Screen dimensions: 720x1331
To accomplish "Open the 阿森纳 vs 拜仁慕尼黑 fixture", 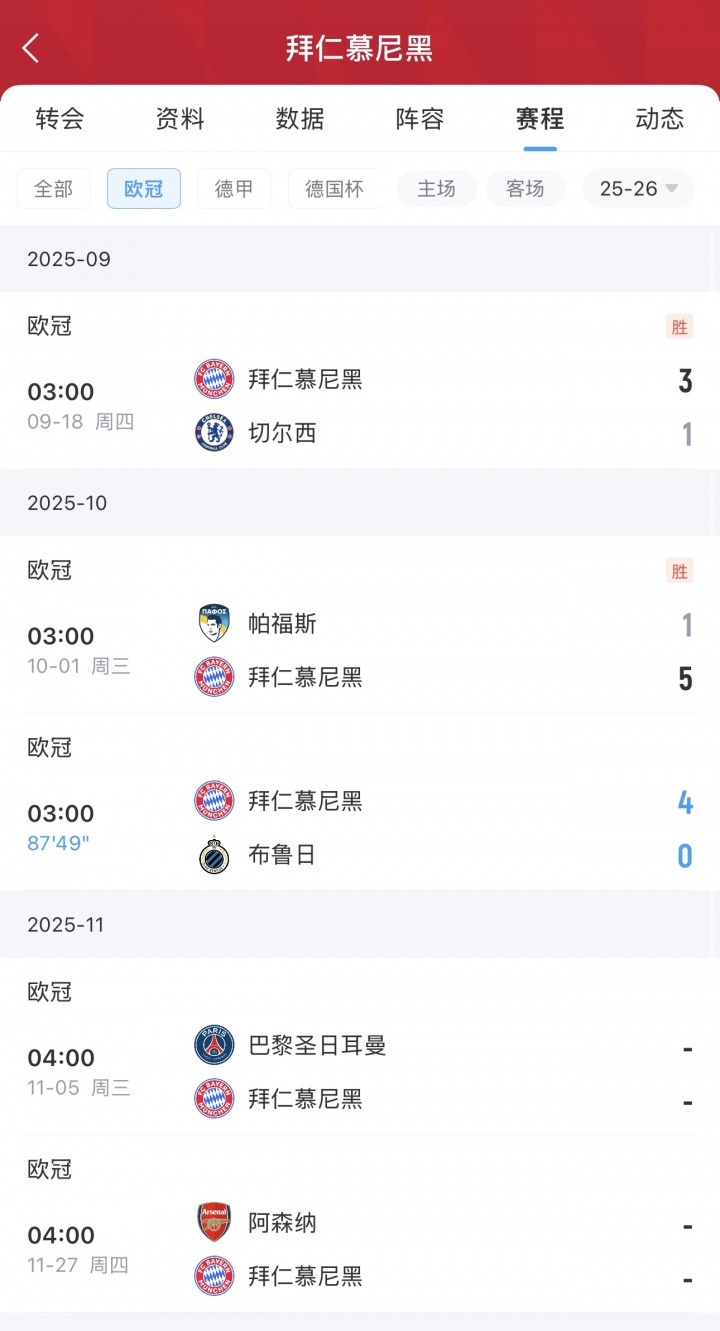I will 360,1249.
